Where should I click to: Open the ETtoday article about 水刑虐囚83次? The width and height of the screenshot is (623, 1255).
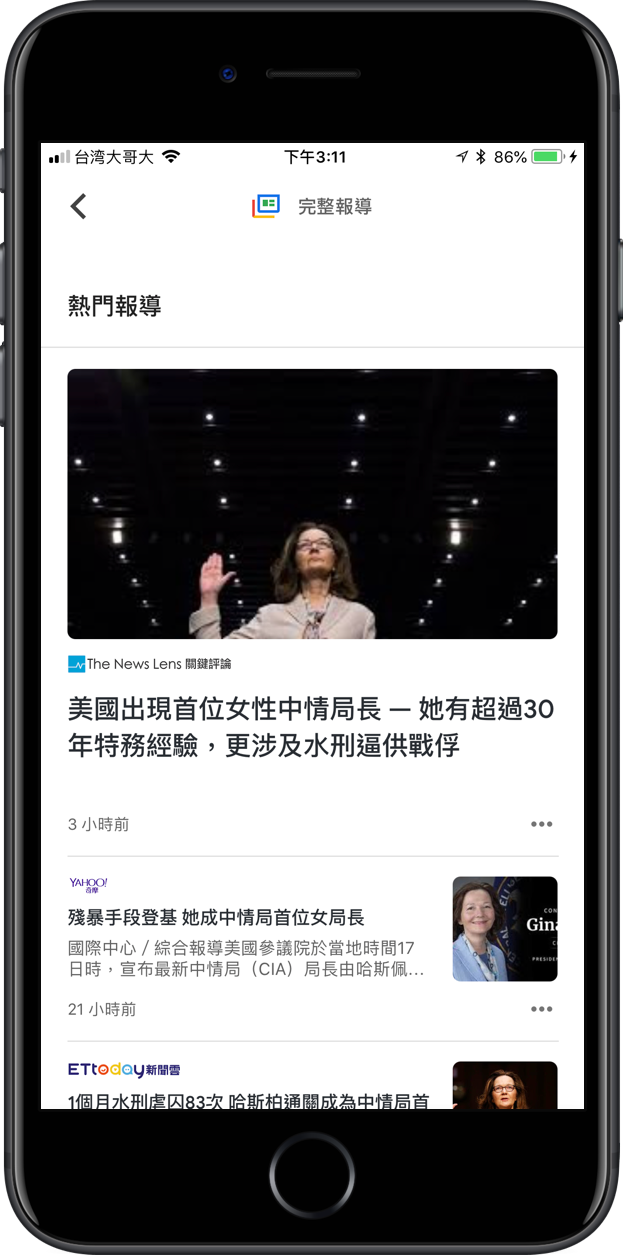coord(248,1101)
